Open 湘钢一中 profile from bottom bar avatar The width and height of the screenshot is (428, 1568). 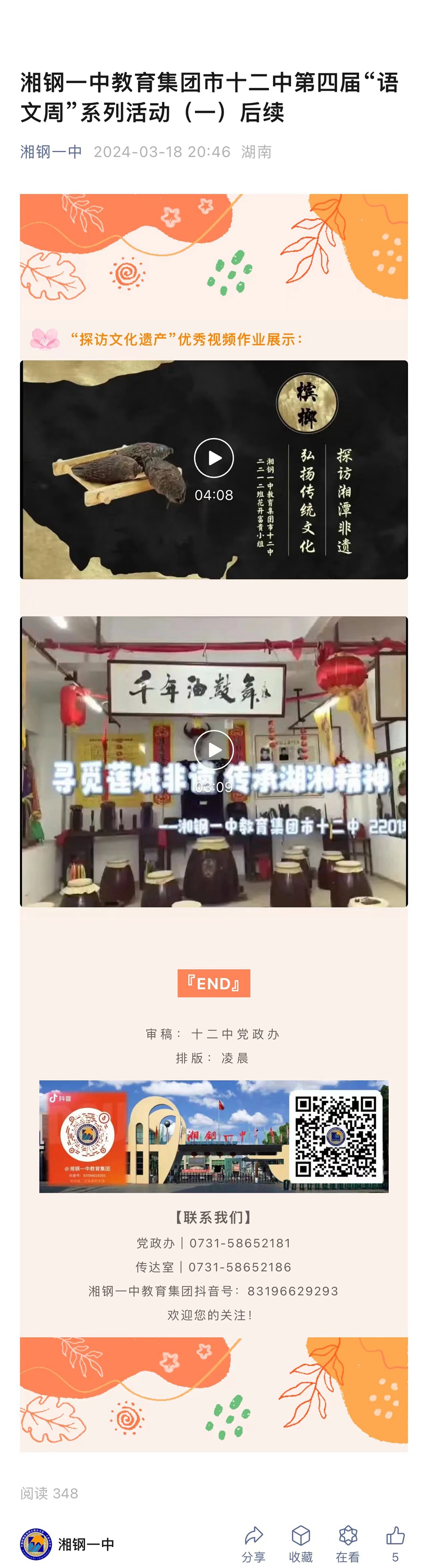tap(35, 1544)
